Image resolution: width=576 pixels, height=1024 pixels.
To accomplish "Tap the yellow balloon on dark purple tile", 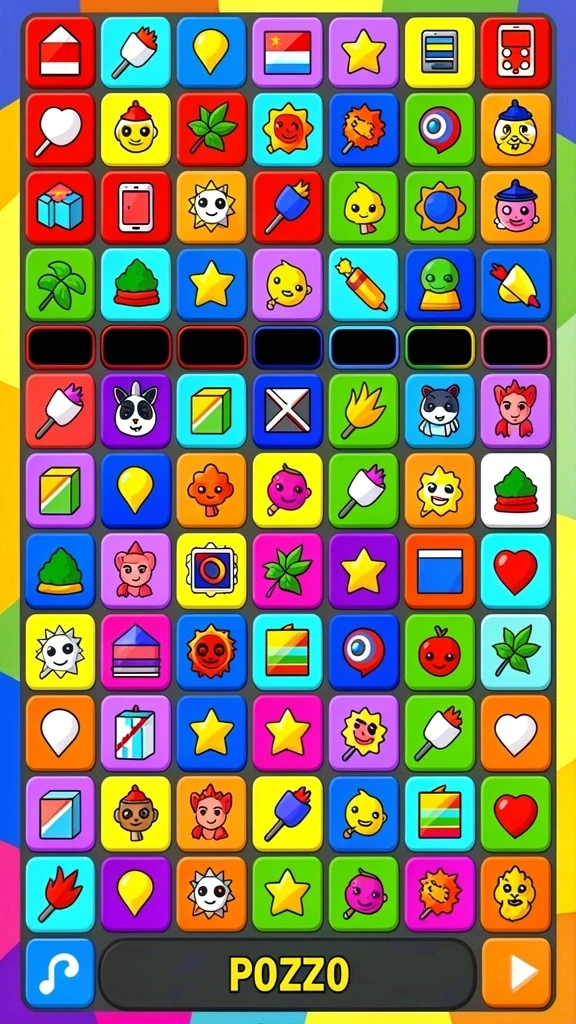I will (x=136, y=894).
